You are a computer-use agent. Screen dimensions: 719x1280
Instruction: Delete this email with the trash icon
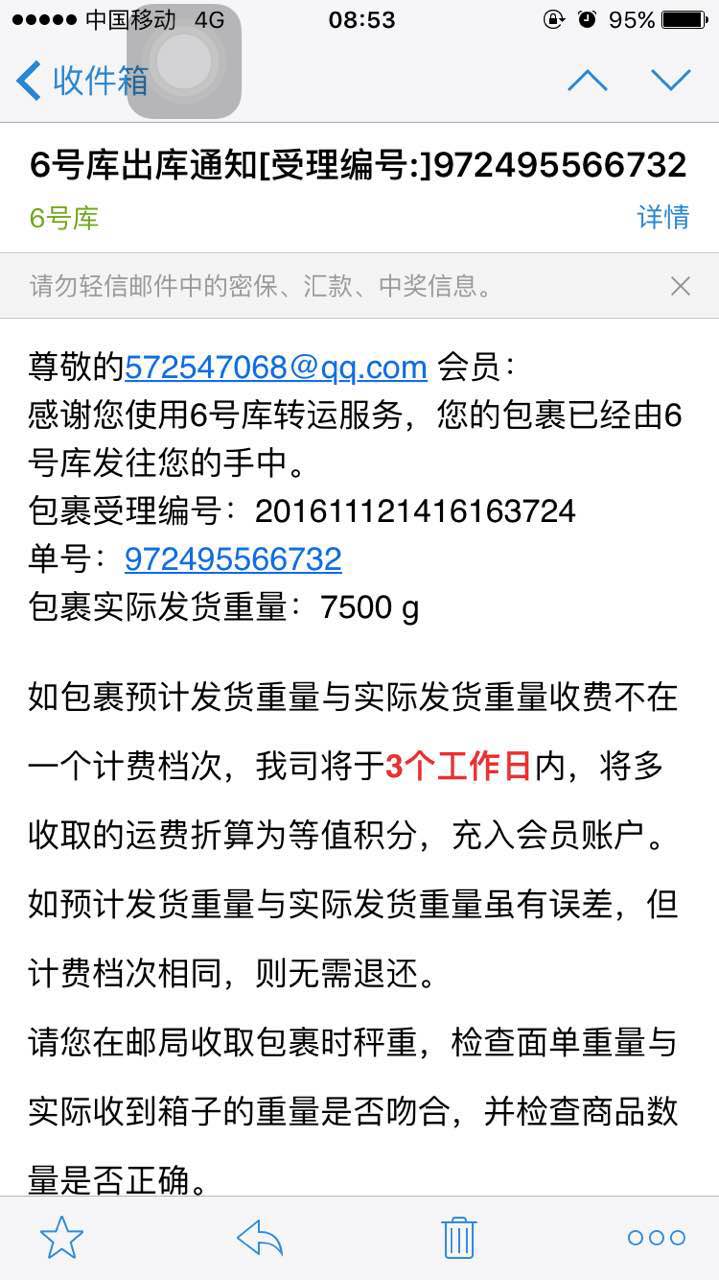(x=458, y=1238)
